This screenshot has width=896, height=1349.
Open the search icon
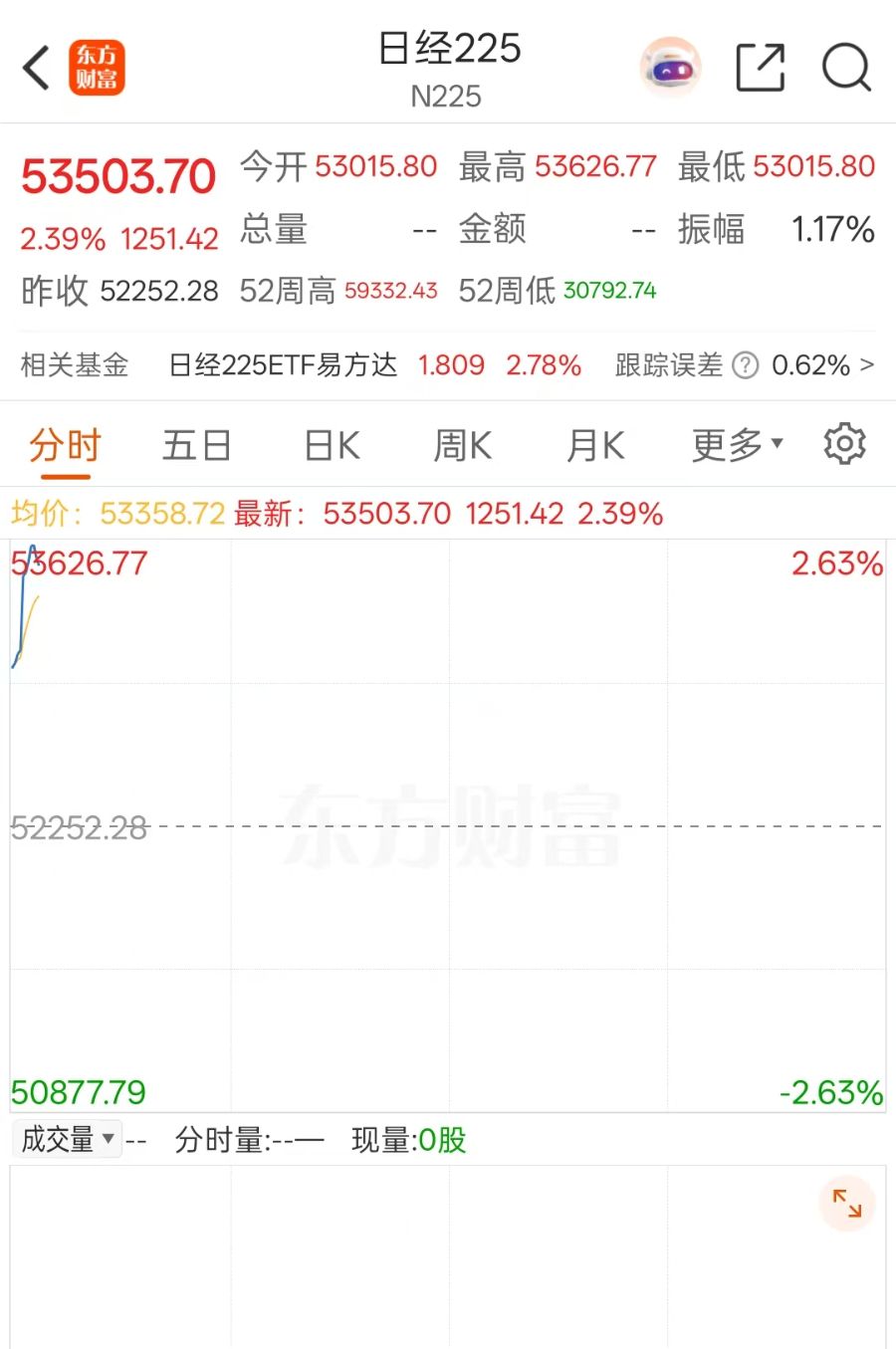pos(846,68)
